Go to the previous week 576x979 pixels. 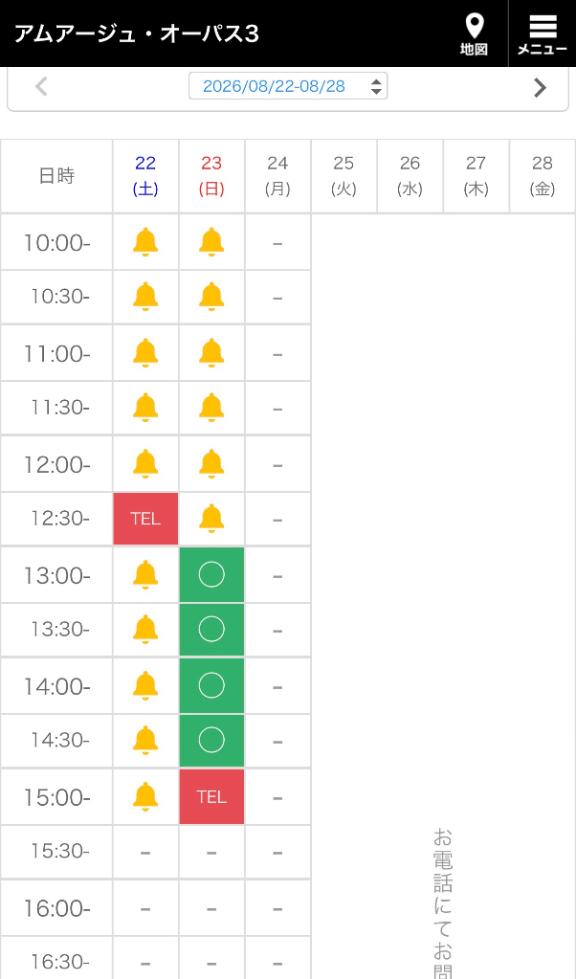41,87
